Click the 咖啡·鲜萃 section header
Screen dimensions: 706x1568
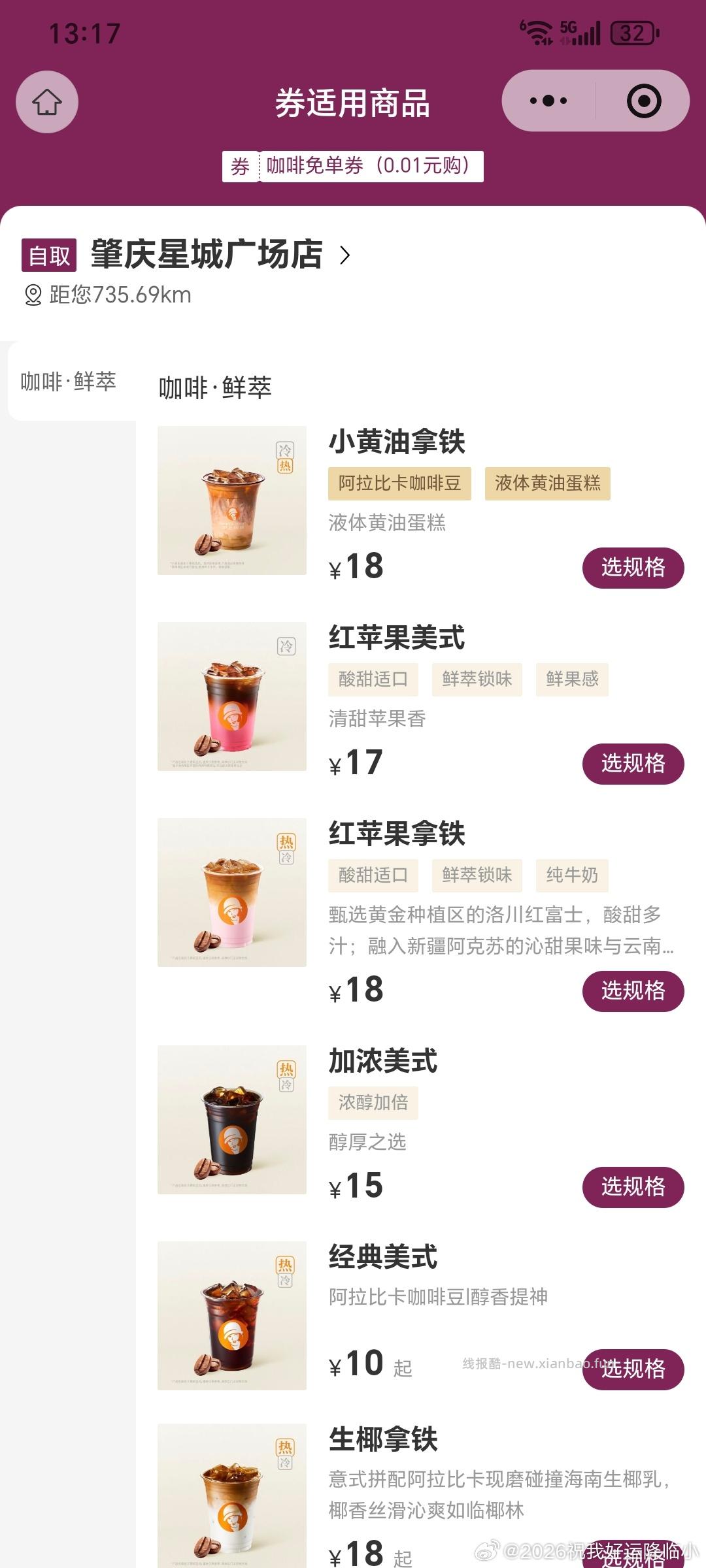[x=216, y=387]
